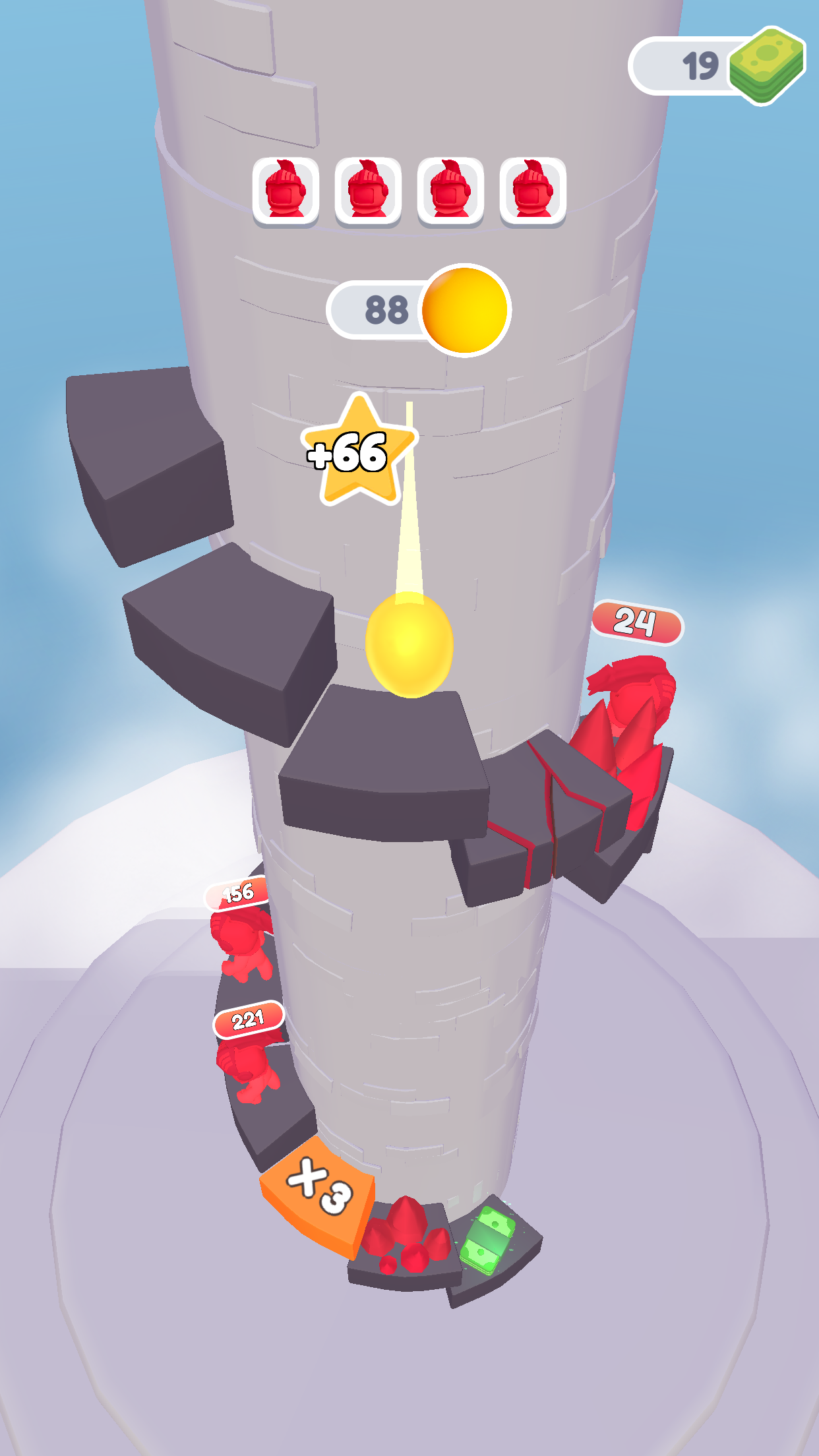Image resolution: width=819 pixels, height=1456 pixels.
Task: Tap the third red knight helmet icon
Action: tap(450, 191)
